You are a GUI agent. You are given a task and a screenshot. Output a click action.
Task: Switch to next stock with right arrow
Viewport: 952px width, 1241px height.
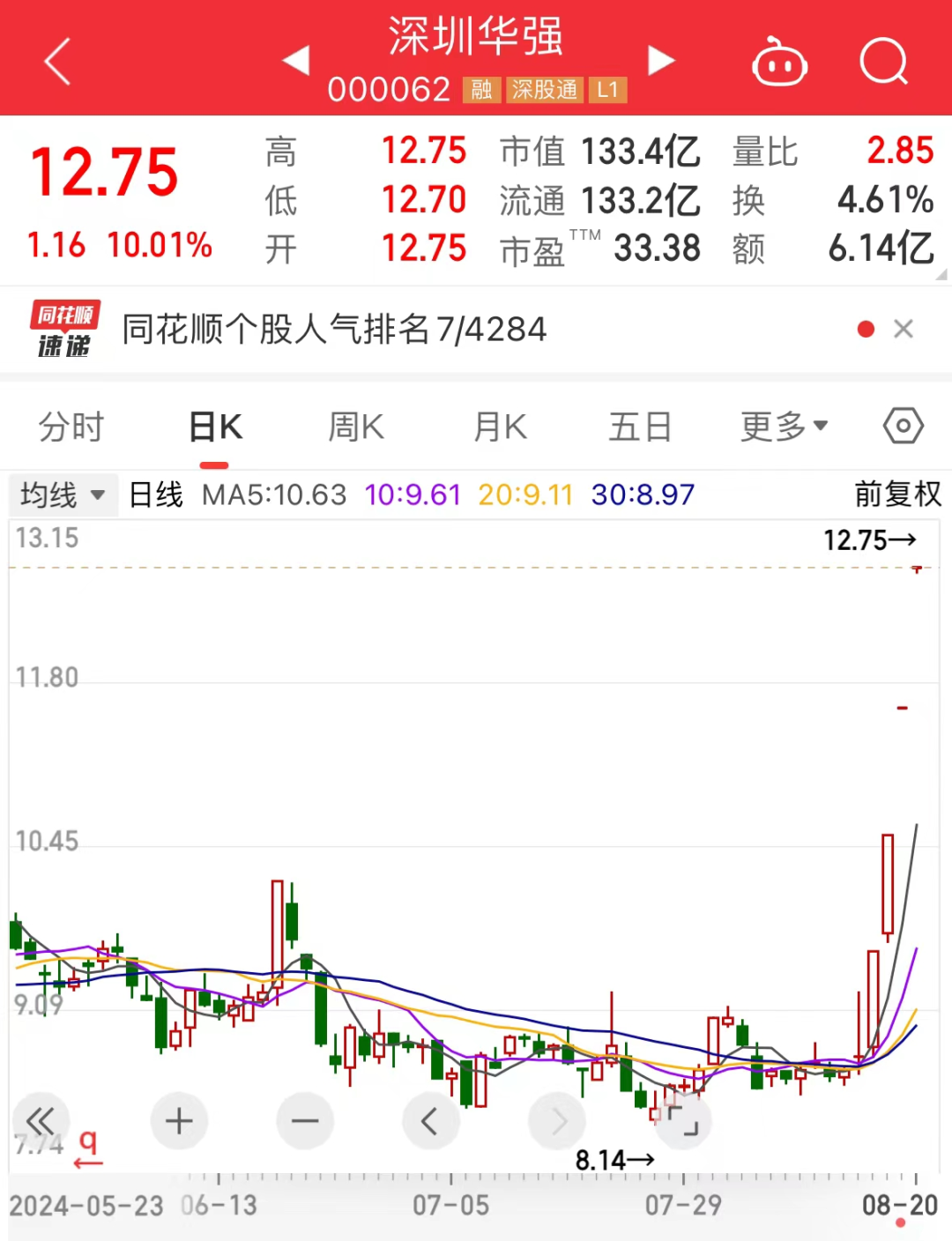(660, 60)
